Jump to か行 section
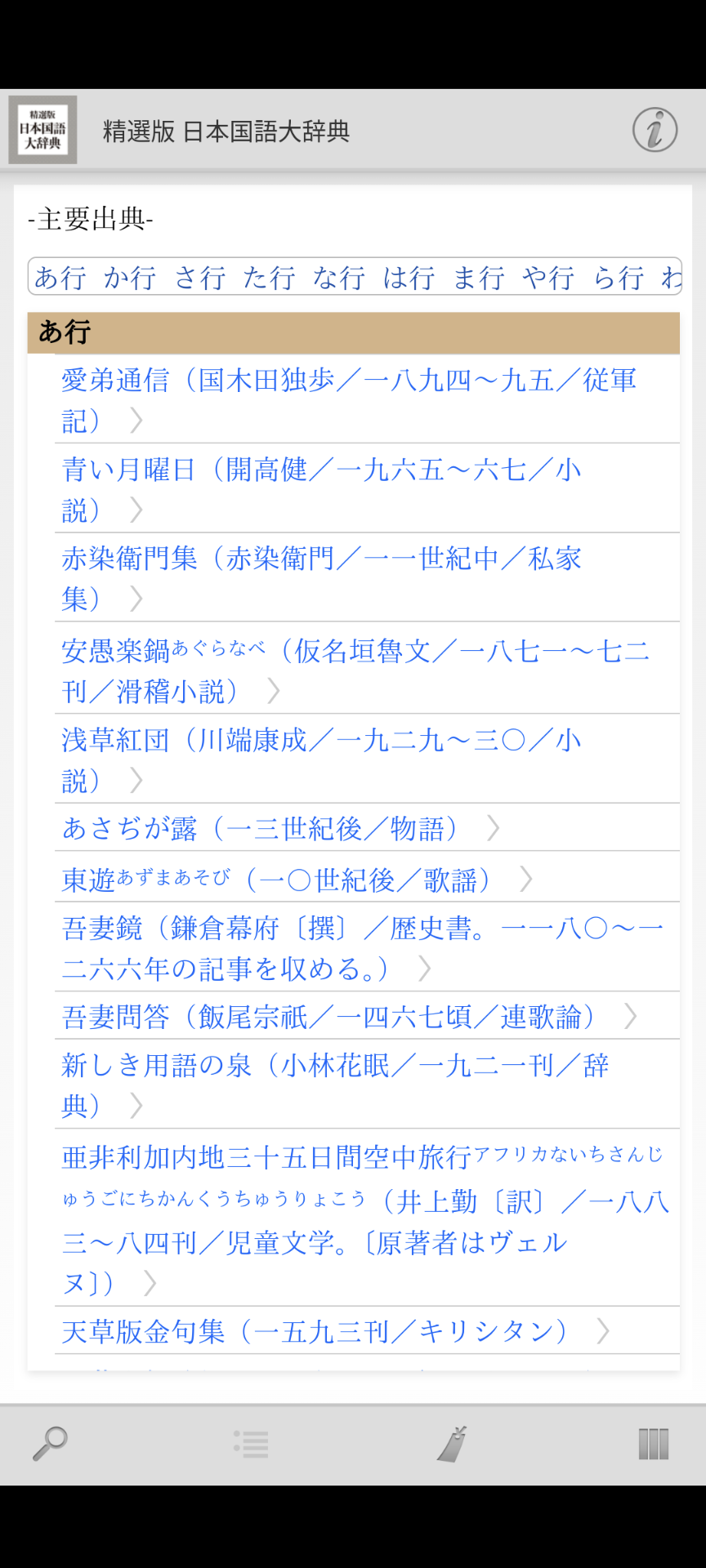The image size is (706, 1568). pos(130,278)
